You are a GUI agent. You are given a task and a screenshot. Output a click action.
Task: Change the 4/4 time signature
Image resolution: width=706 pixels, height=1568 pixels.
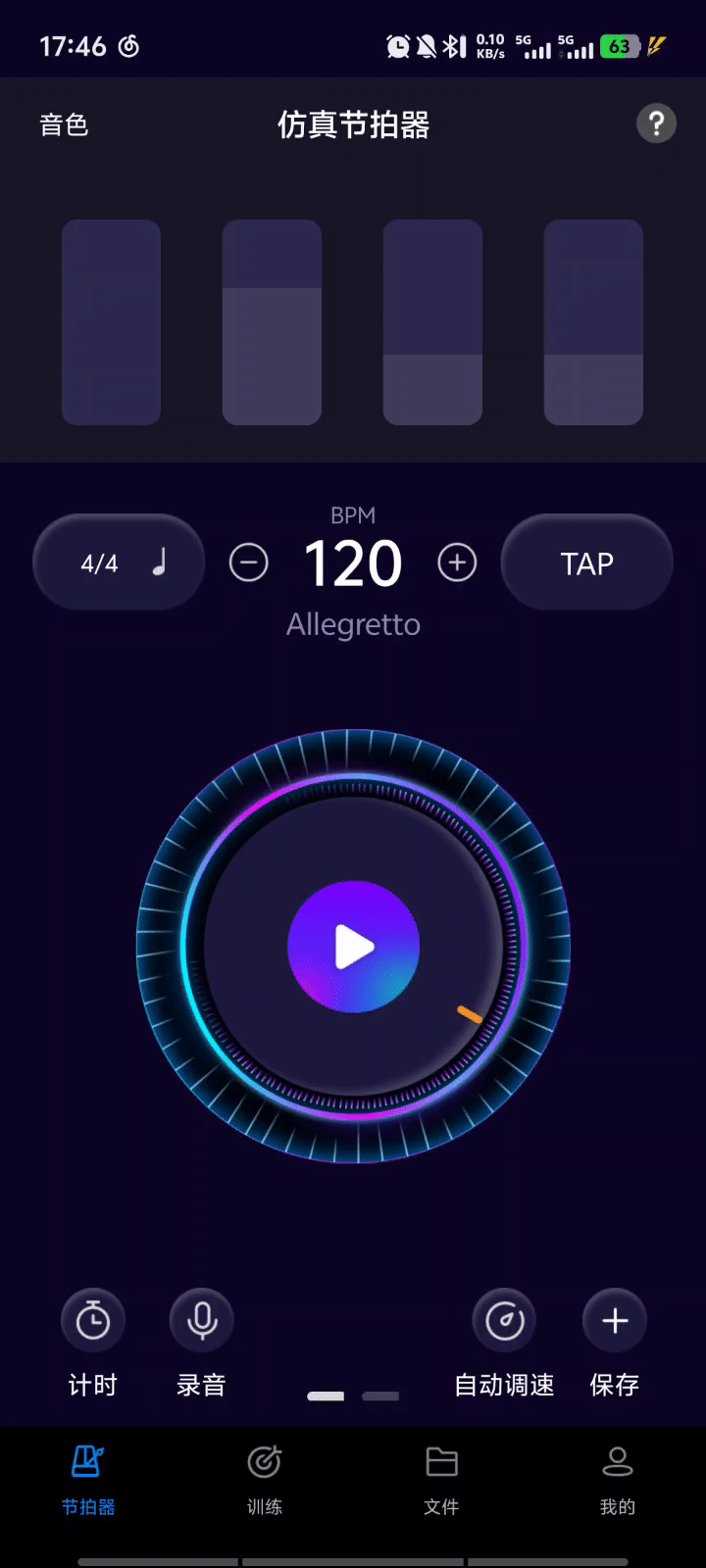119,563
